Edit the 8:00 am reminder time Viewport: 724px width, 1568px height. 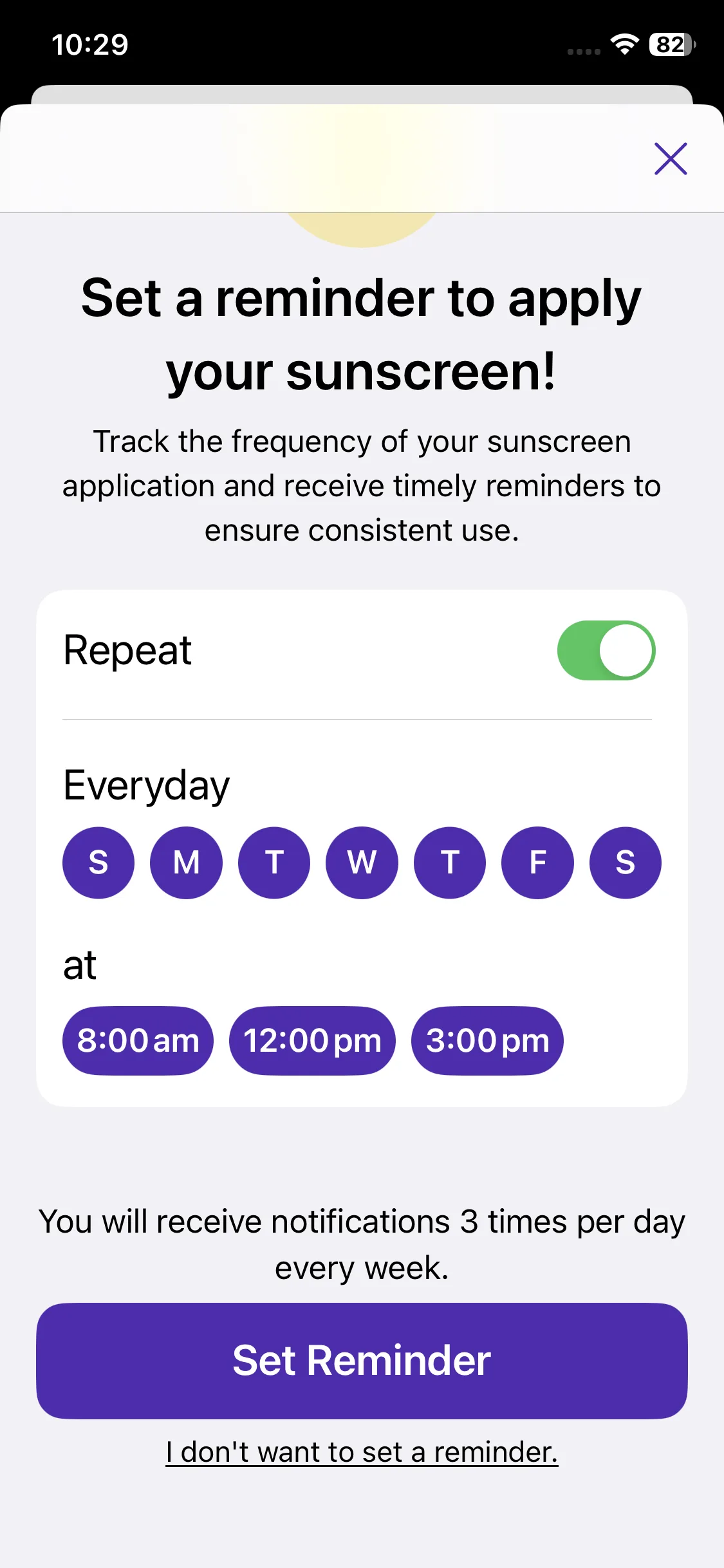coord(138,1041)
